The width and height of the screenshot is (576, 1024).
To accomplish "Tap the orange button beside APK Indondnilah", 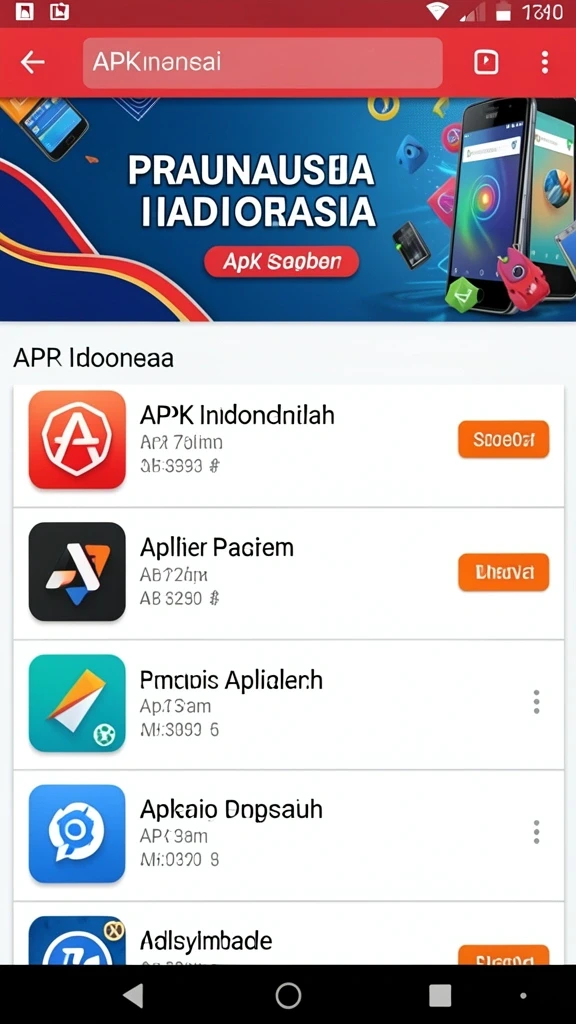I will pos(504,439).
